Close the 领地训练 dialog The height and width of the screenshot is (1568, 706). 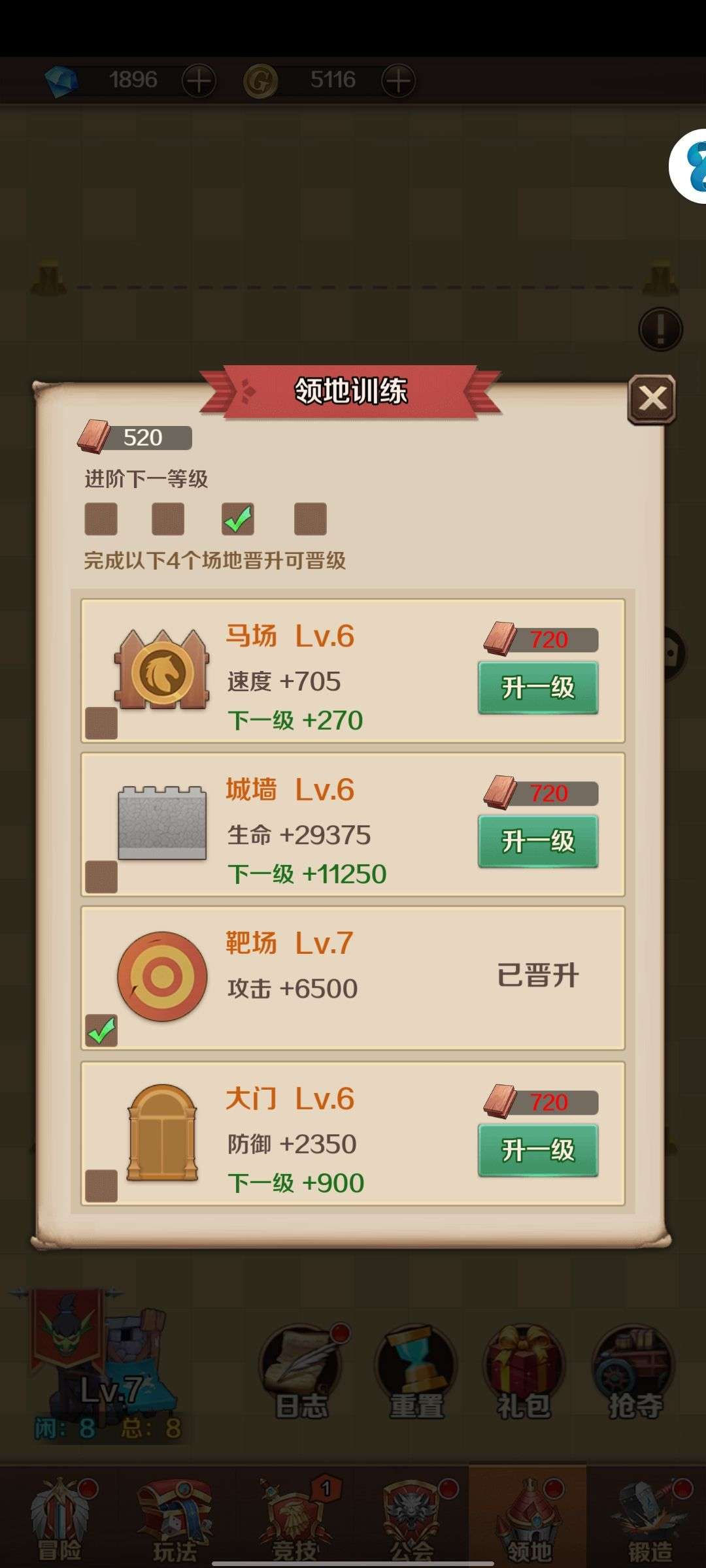[x=652, y=399]
